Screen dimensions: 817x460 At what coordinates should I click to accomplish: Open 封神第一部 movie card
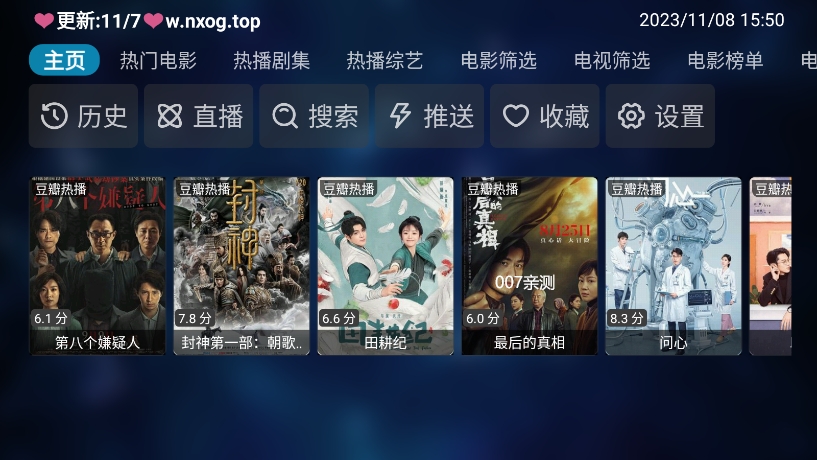(241, 266)
